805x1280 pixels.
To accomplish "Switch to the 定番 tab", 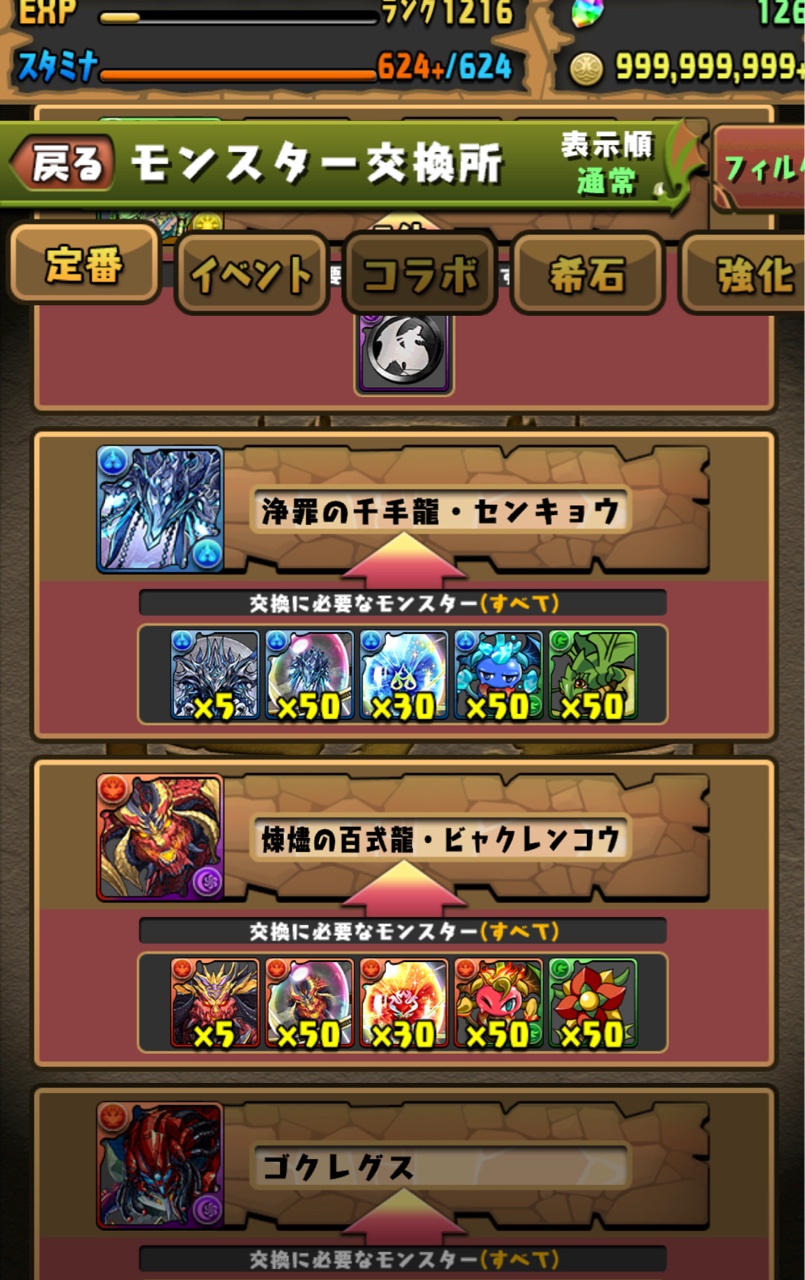I will 84,264.
